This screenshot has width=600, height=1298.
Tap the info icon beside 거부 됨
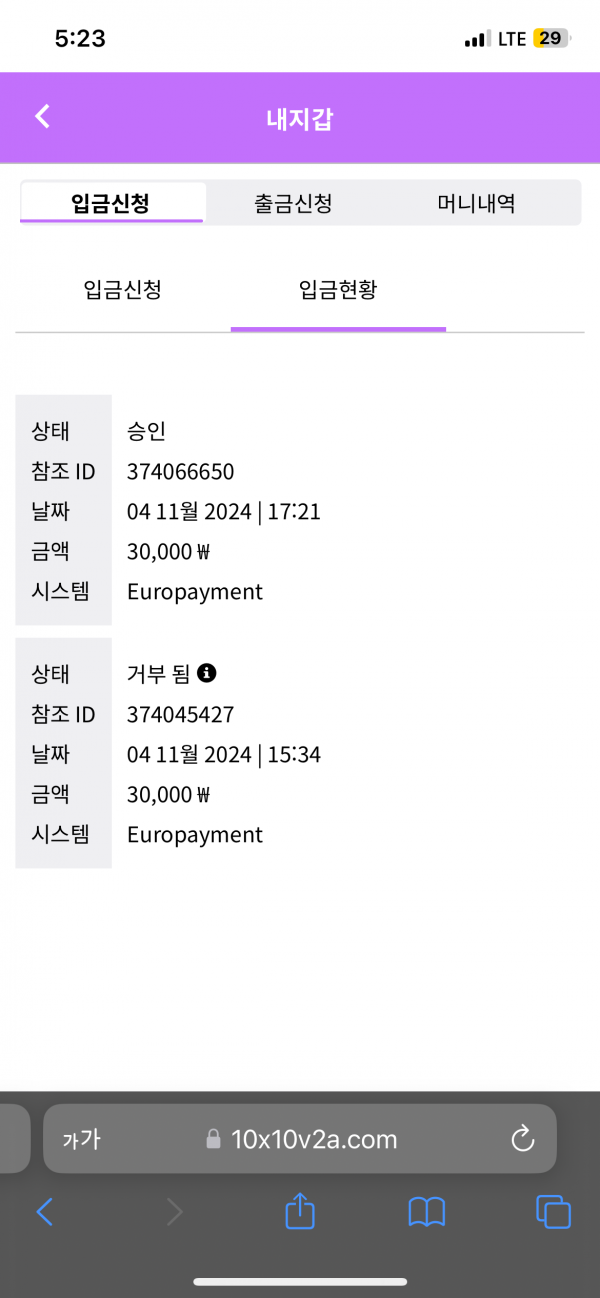point(207,673)
